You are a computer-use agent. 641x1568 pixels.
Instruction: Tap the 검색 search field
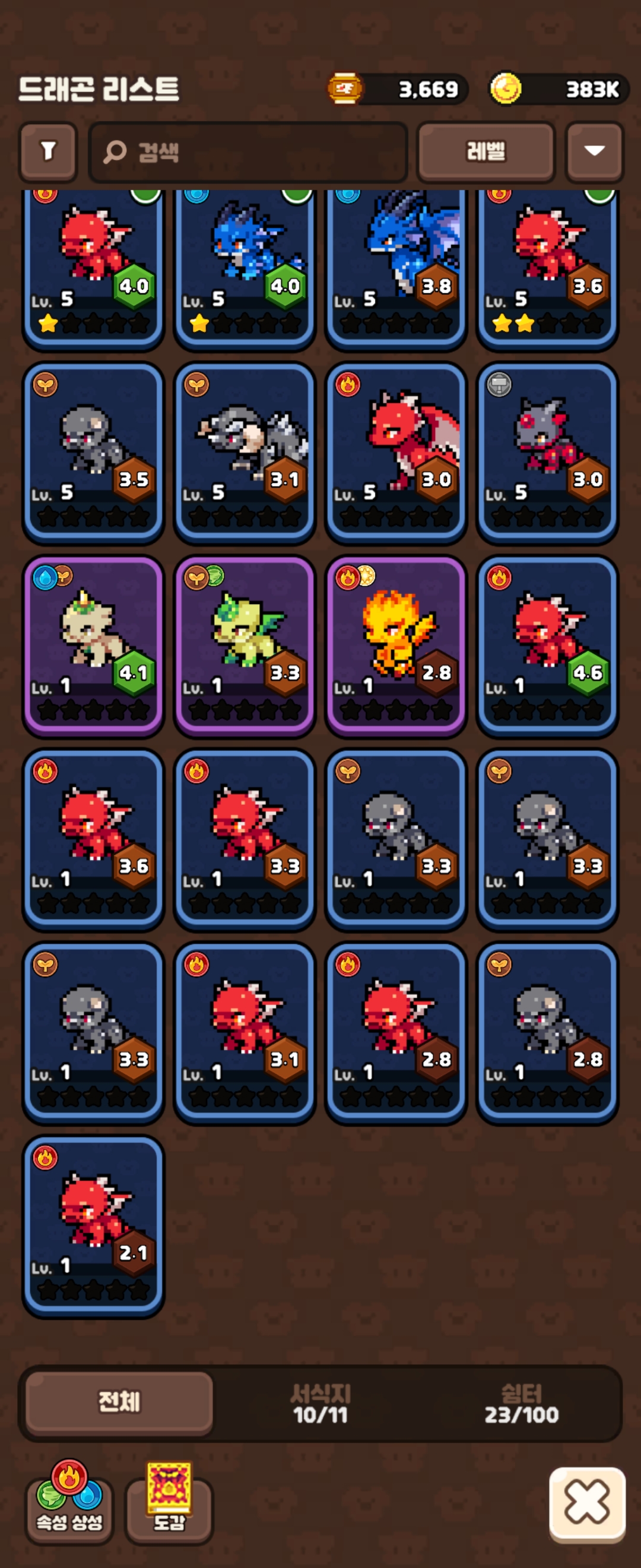point(248,151)
